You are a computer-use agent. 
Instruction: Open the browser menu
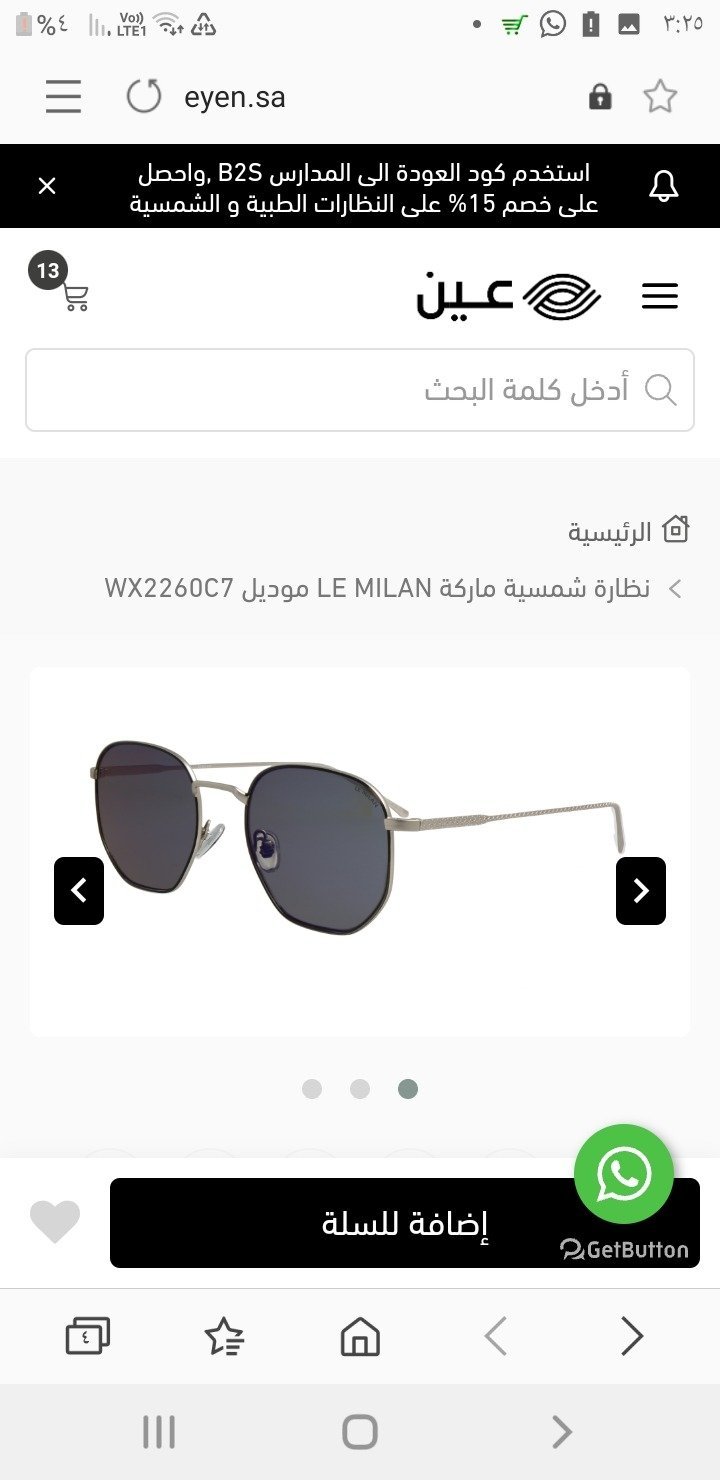(x=63, y=97)
